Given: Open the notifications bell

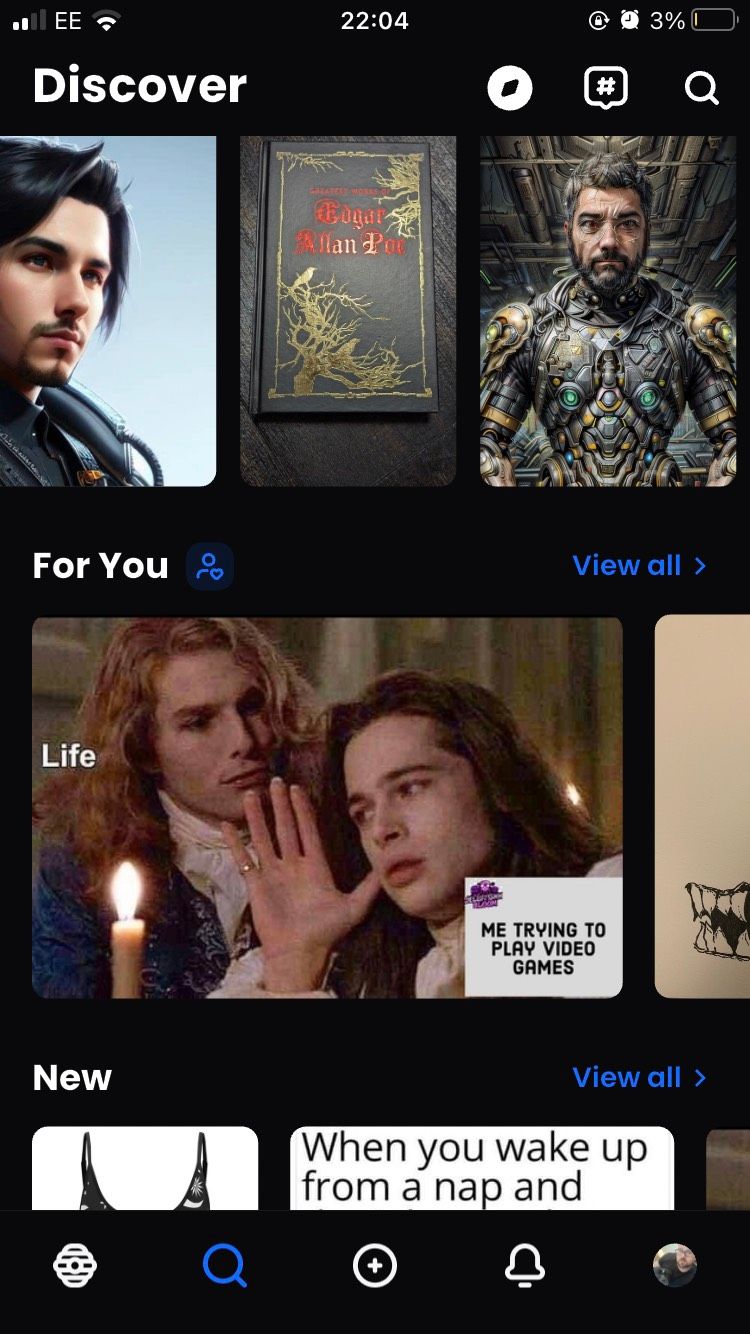Looking at the screenshot, I should click(525, 1266).
